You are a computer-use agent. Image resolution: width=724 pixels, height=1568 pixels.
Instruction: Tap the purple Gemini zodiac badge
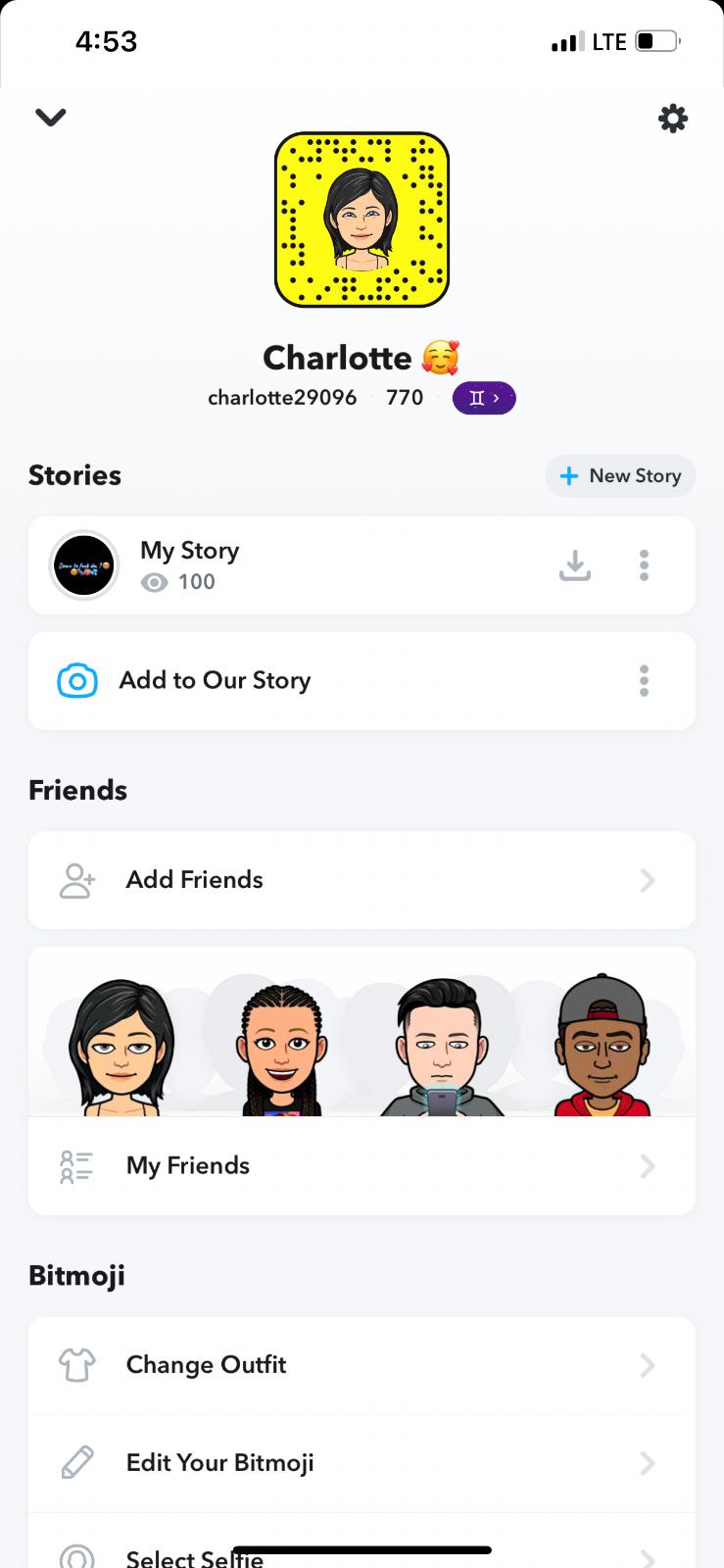pos(483,398)
